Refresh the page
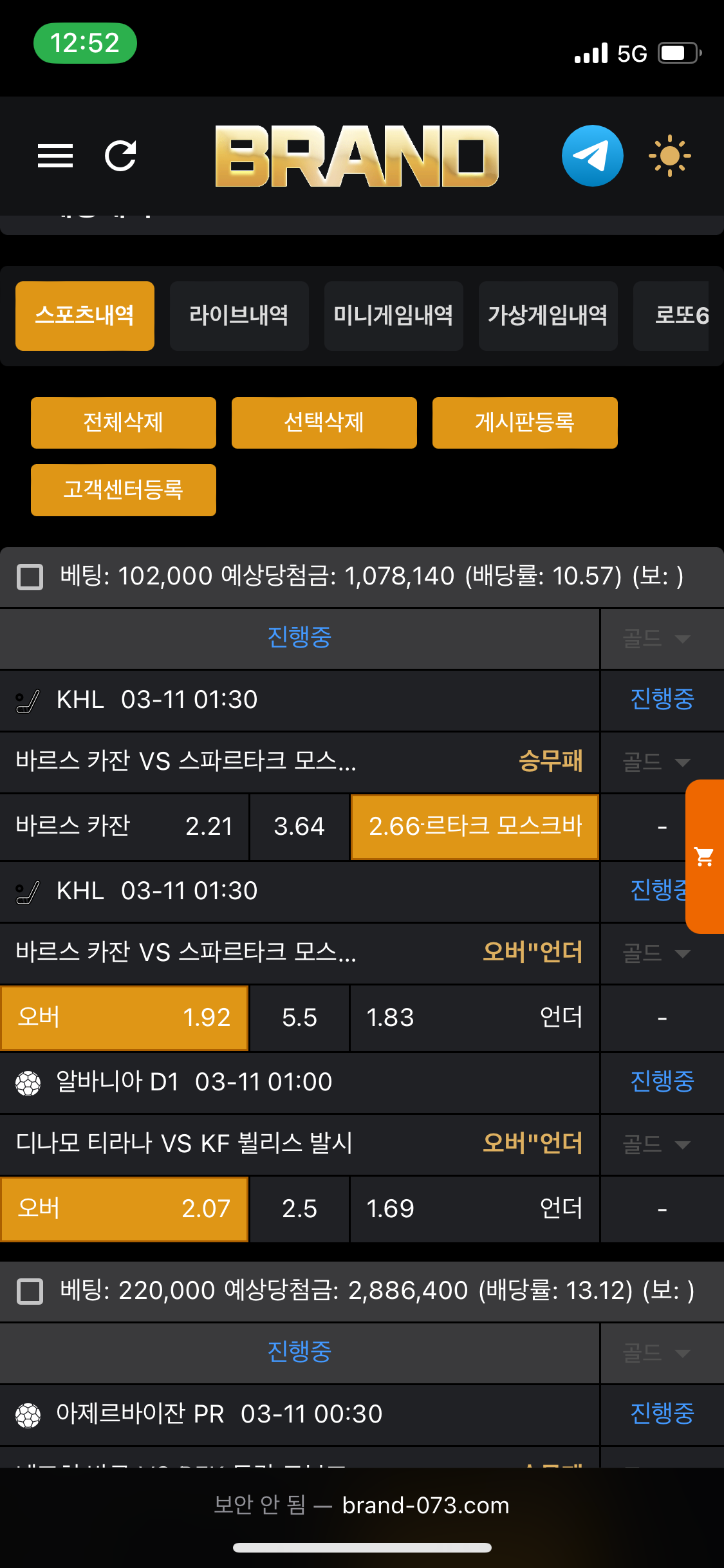 pos(120,156)
